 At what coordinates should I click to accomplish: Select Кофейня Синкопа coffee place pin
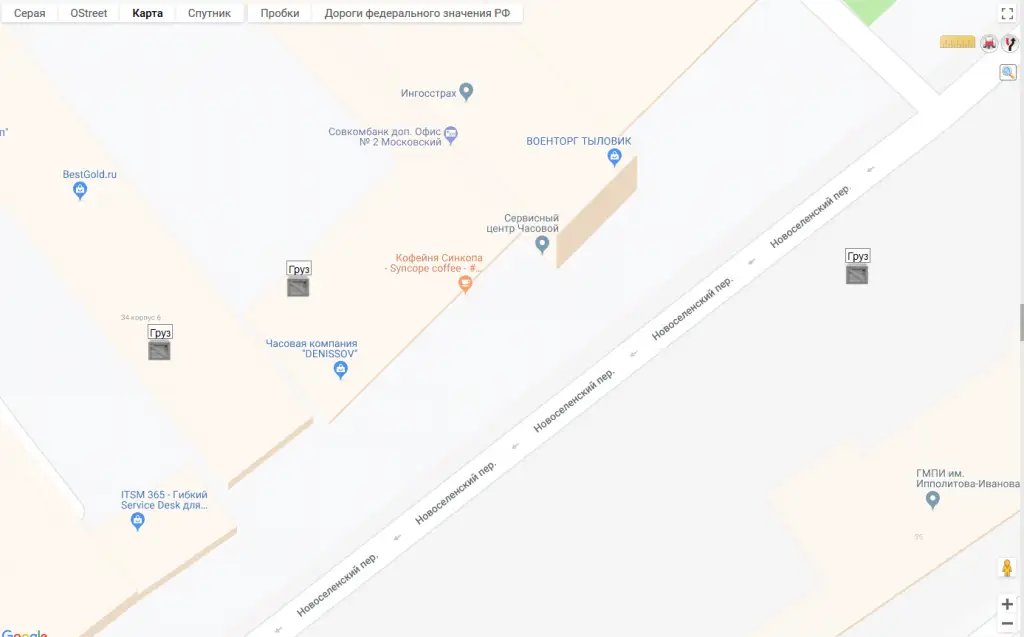[x=464, y=285]
